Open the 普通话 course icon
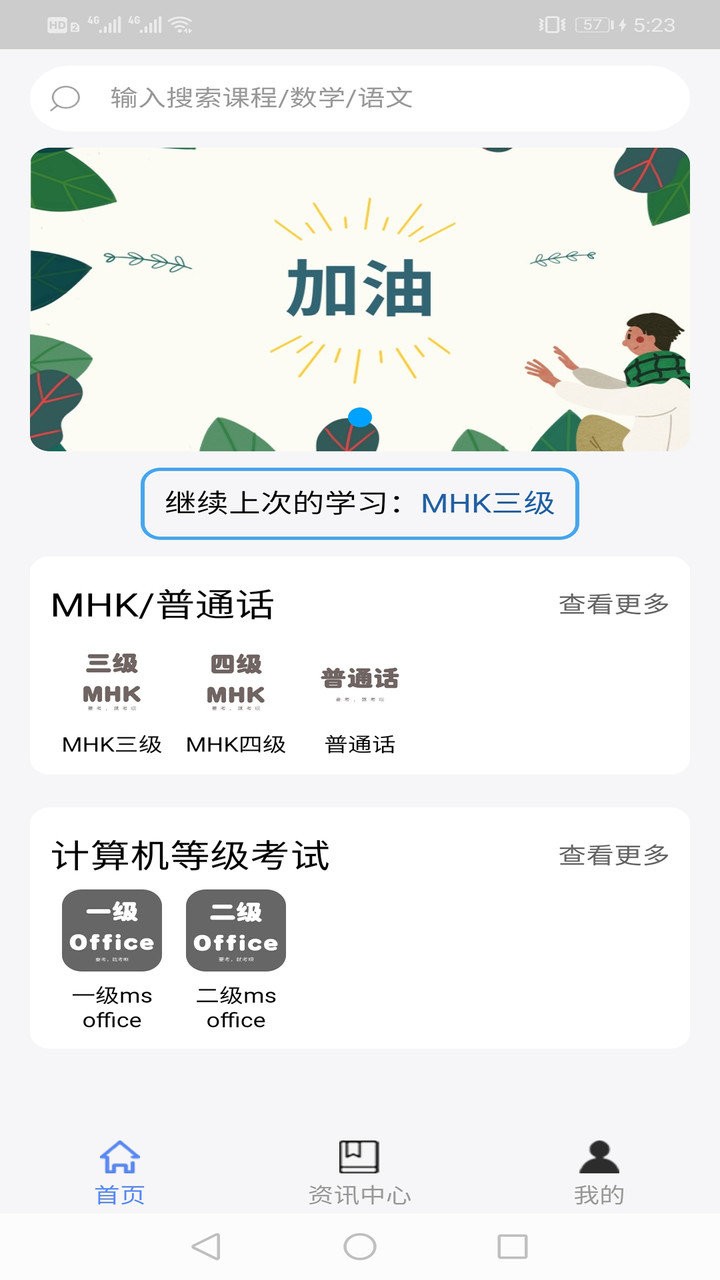Screen dimensions: 720x1280 click(x=360, y=680)
